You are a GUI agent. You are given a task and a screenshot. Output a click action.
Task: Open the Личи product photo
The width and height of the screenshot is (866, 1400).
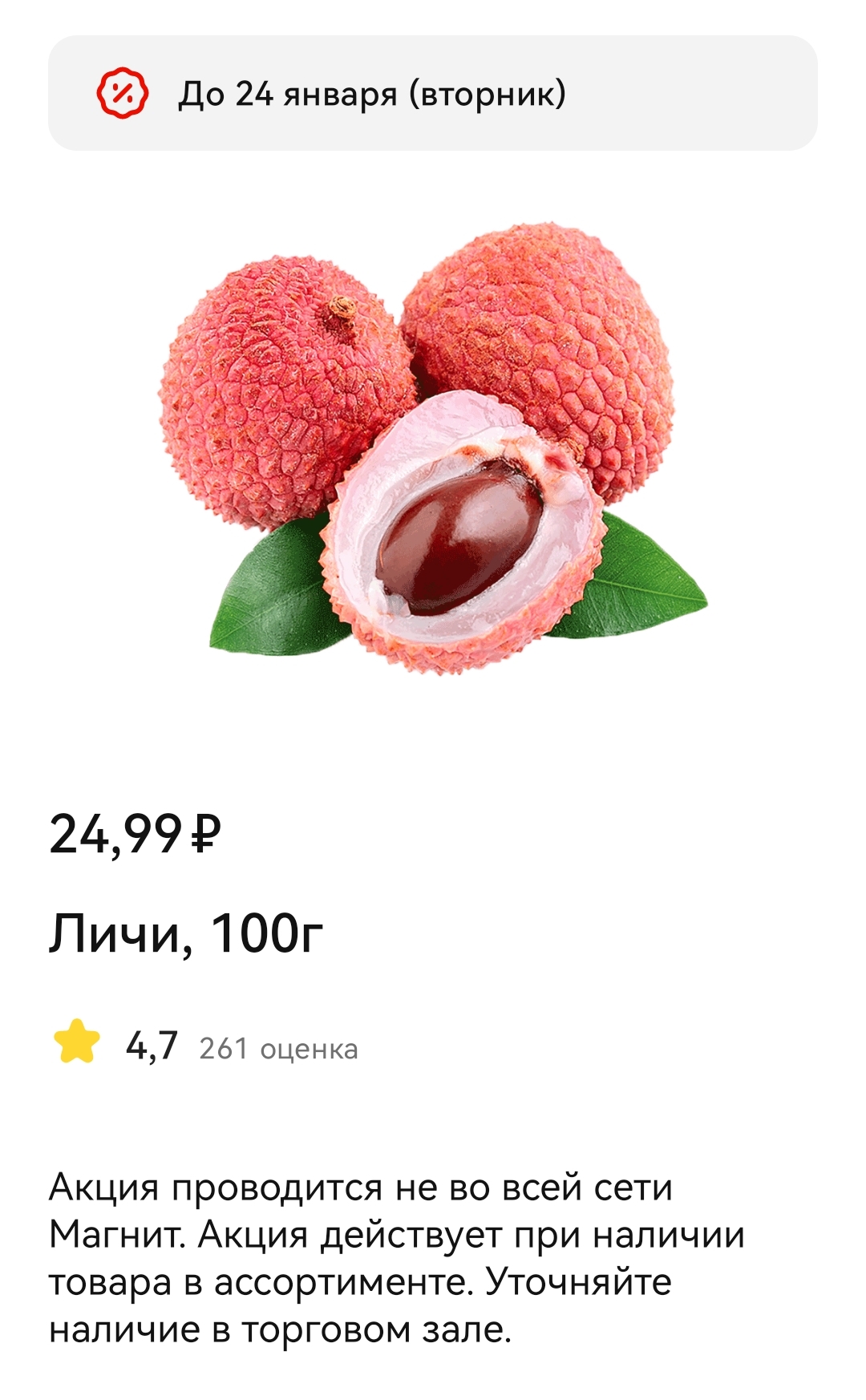click(433, 449)
